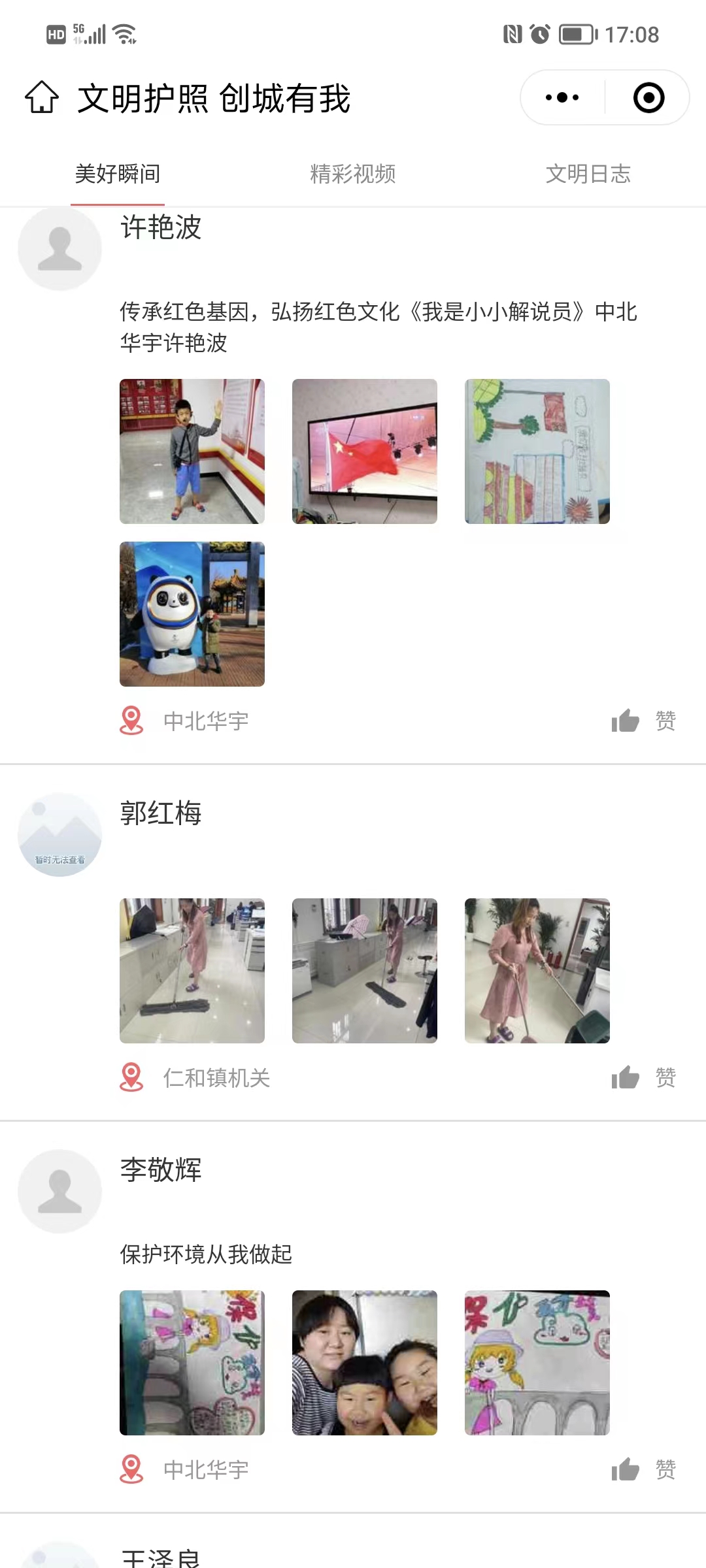Open the three-dot more menu
Screen dimensions: 706x1568
pos(562,98)
